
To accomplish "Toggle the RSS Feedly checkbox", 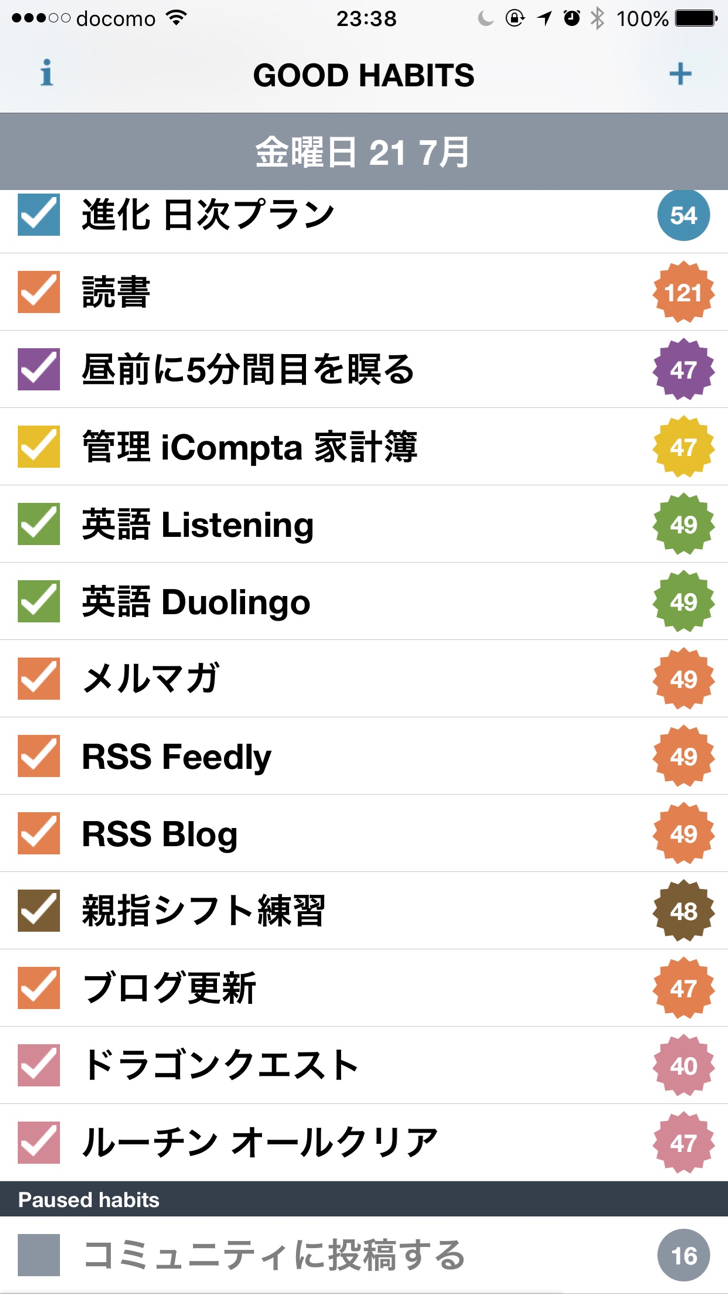I will coord(39,756).
